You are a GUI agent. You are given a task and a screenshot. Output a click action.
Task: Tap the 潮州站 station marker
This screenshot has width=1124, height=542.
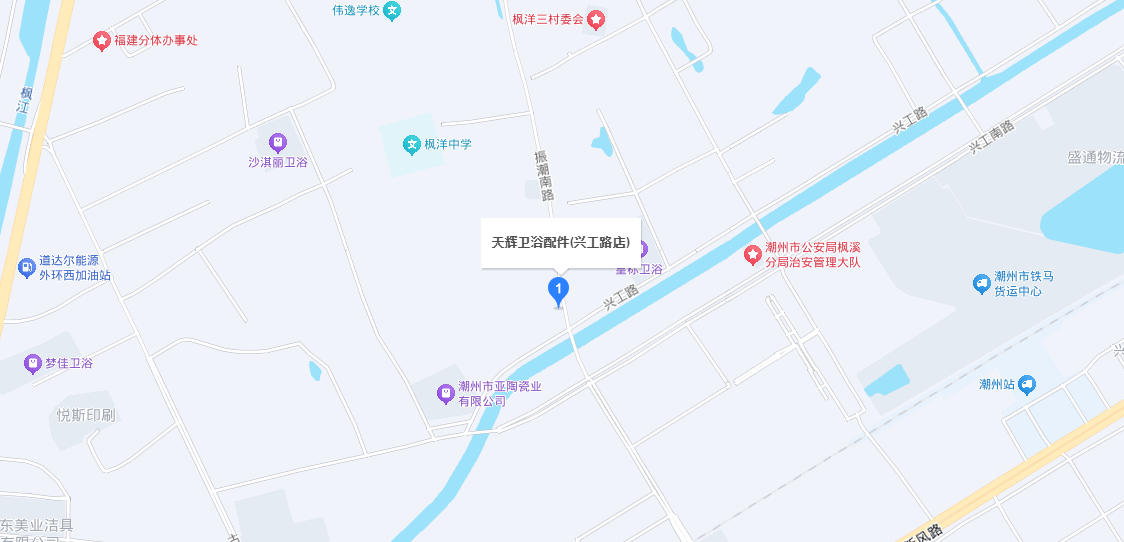point(1026,385)
